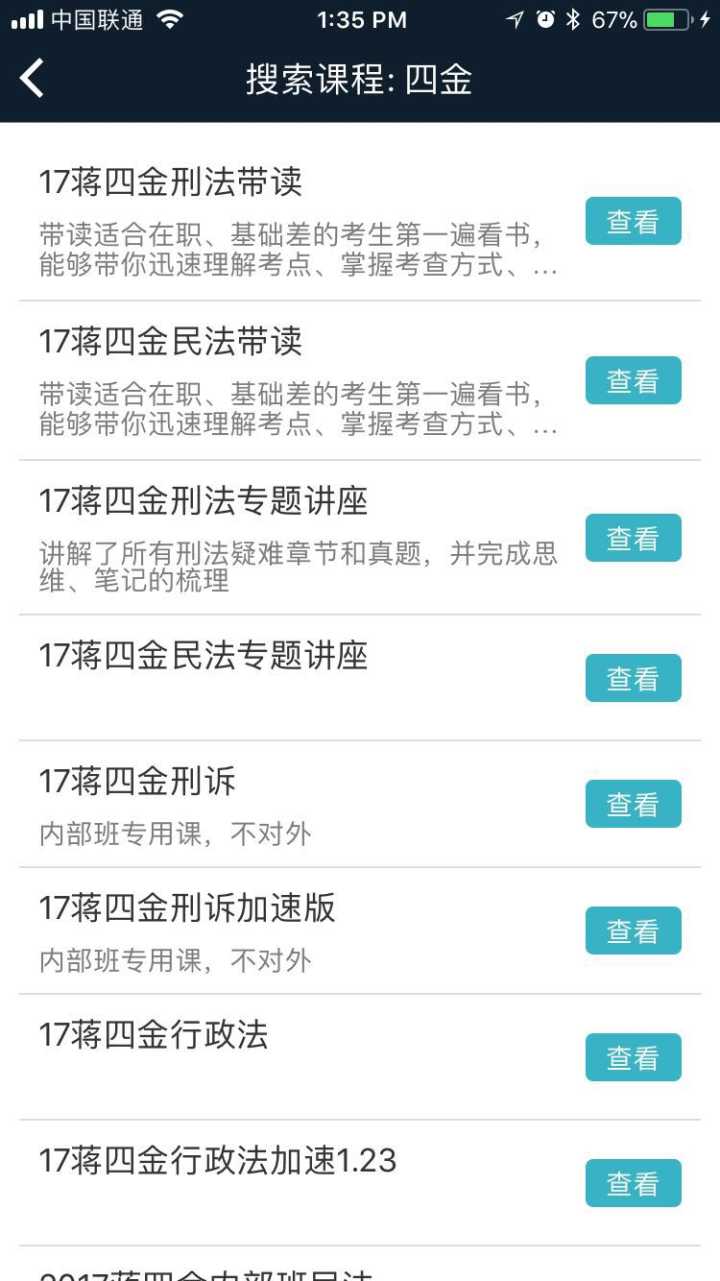View the 17蒋四金刑法专题讲座 course
This screenshot has width=720, height=1281.
click(x=632, y=538)
